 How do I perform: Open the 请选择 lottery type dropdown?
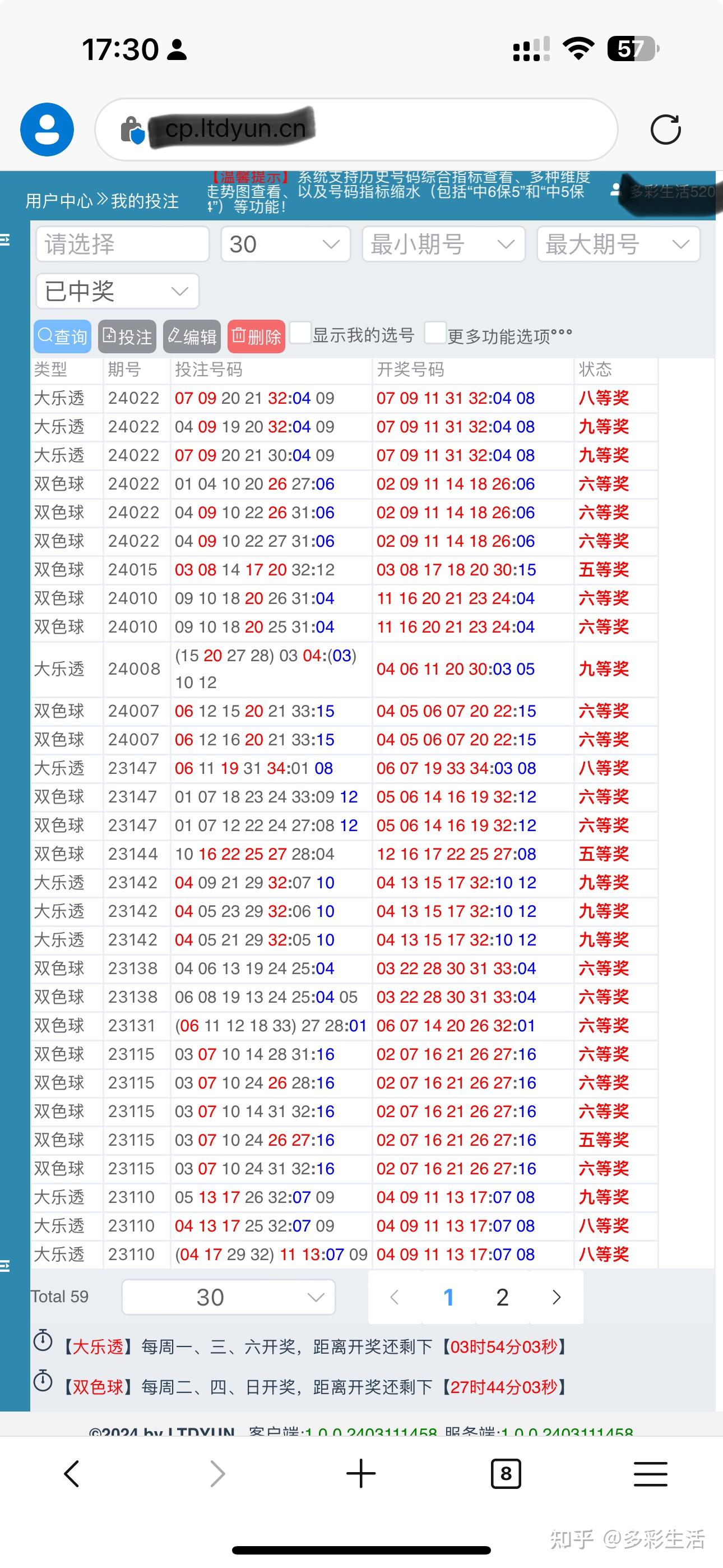pyautogui.click(x=122, y=244)
